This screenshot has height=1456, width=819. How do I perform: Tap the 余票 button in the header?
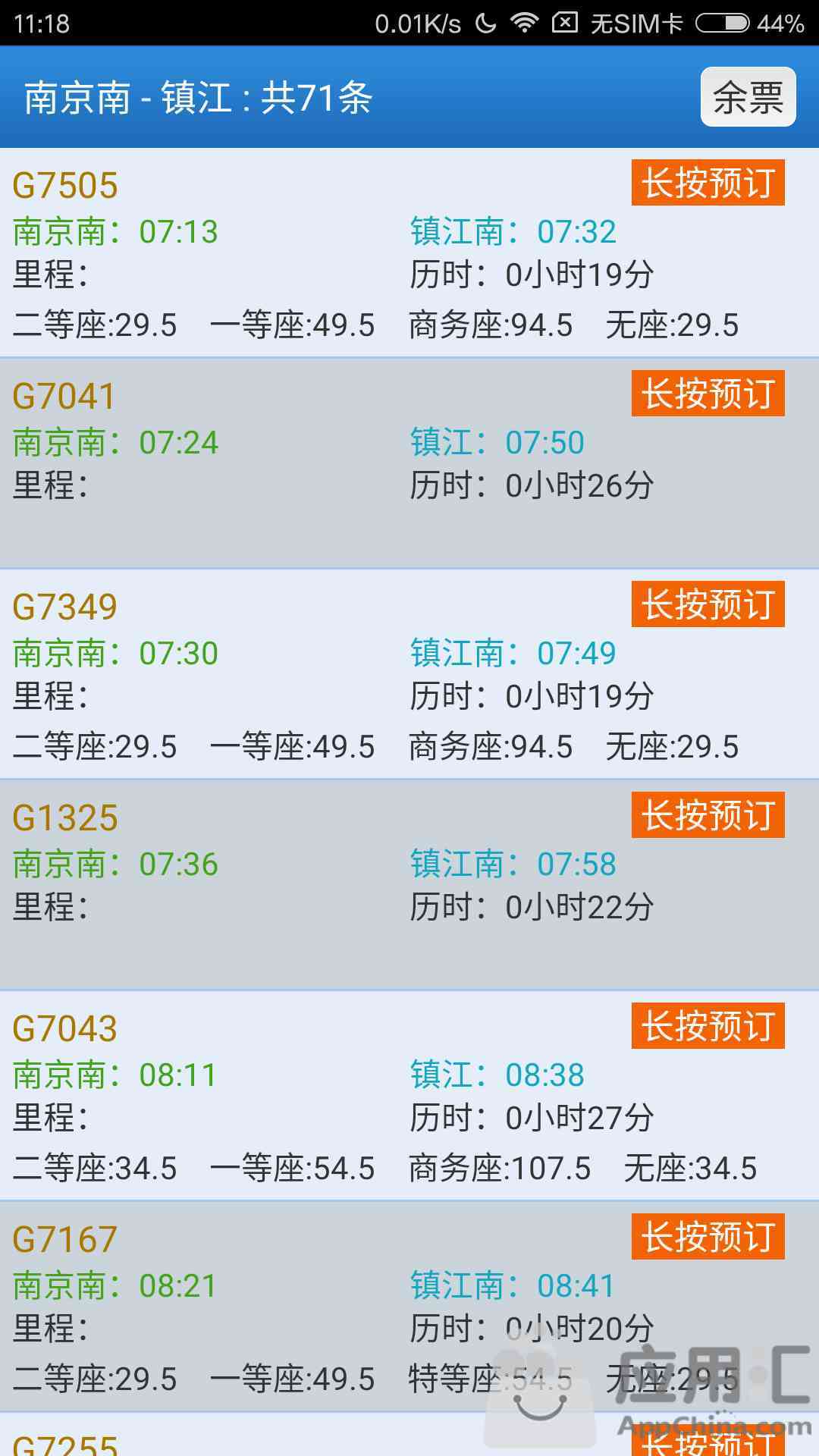[748, 97]
